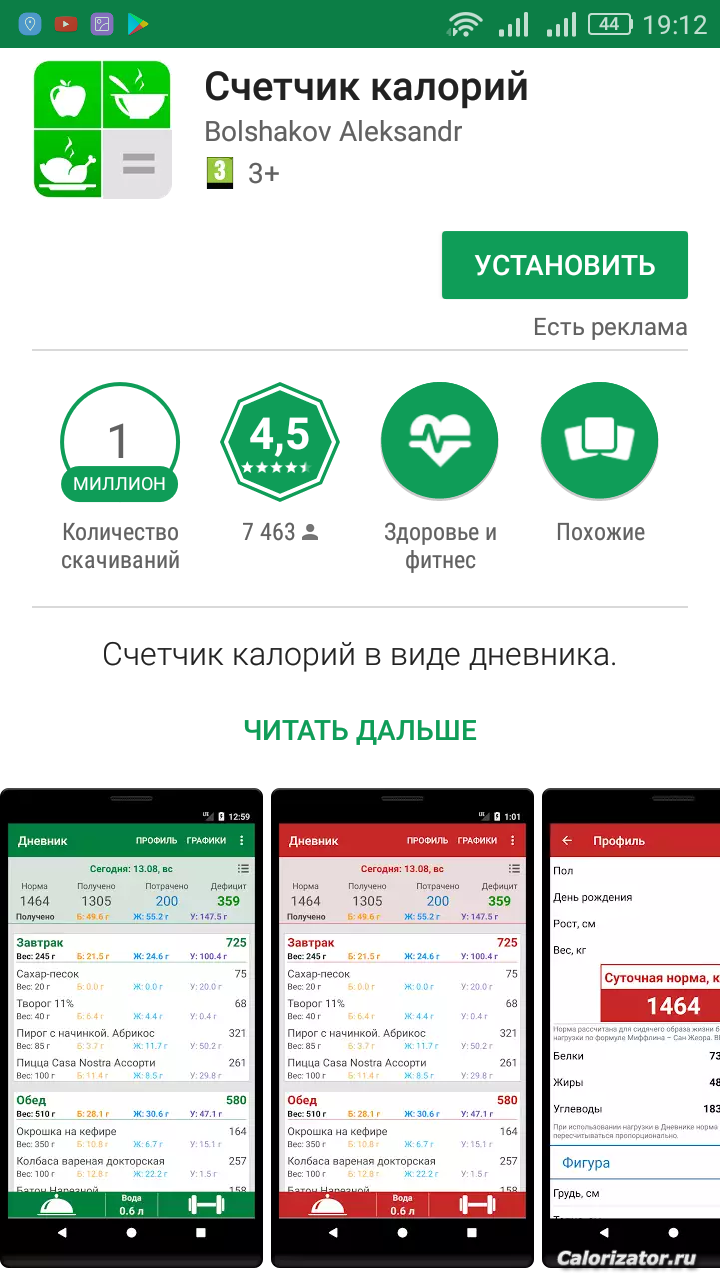Tap the 1 миллион downloads badge
The height and width of the screenshot is (1280, 720).
pos(120,440)
